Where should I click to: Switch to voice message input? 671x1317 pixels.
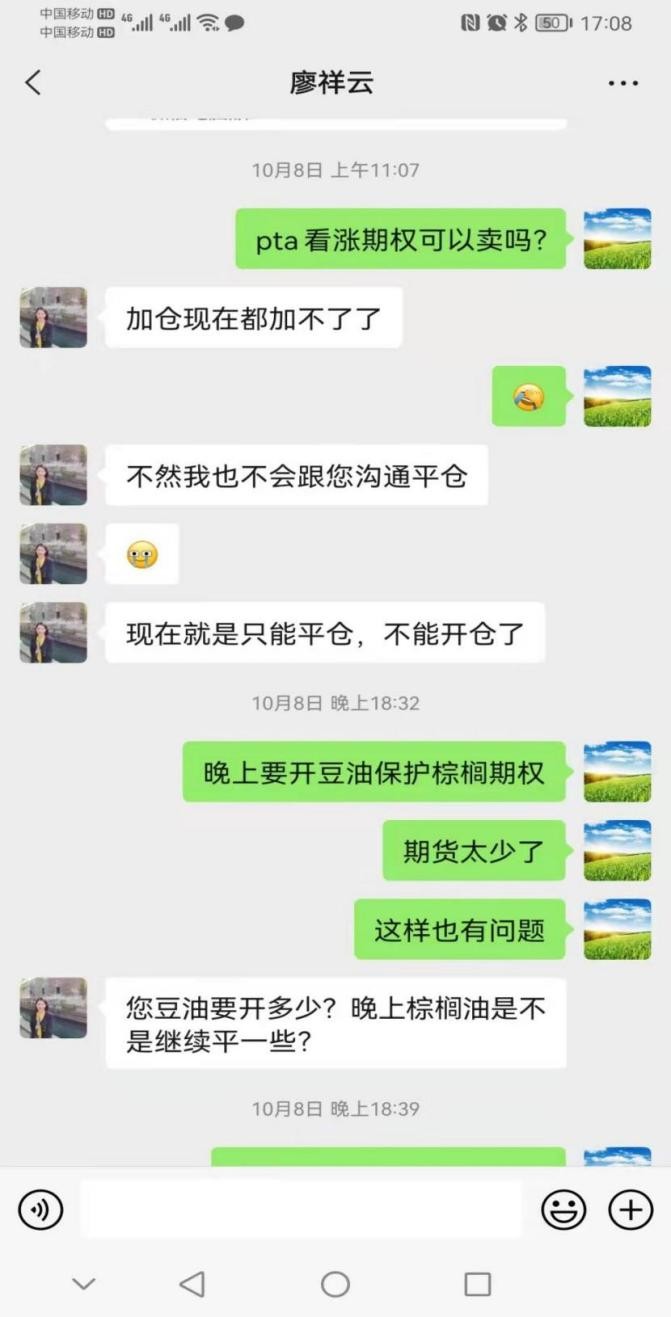click(x=41, y=1210)
